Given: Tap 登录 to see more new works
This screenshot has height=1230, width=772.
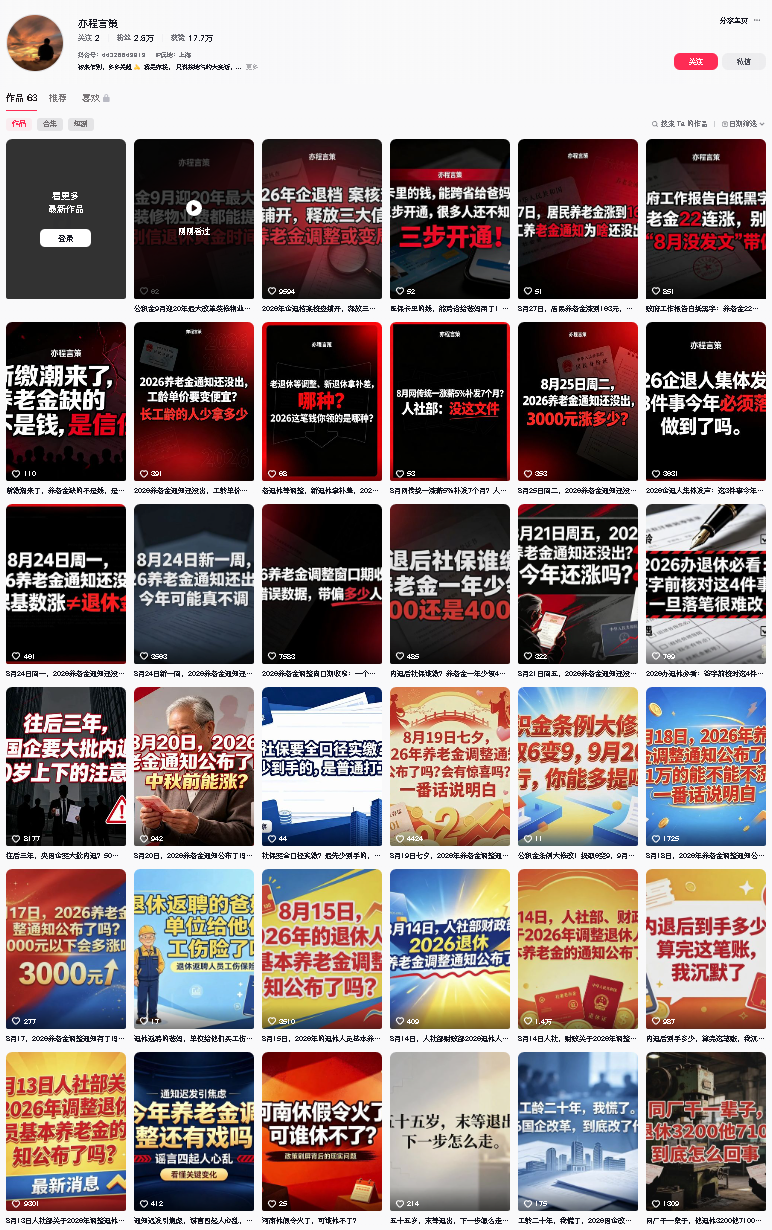Looking at the screenshot, I should click(x=65, y=238).
